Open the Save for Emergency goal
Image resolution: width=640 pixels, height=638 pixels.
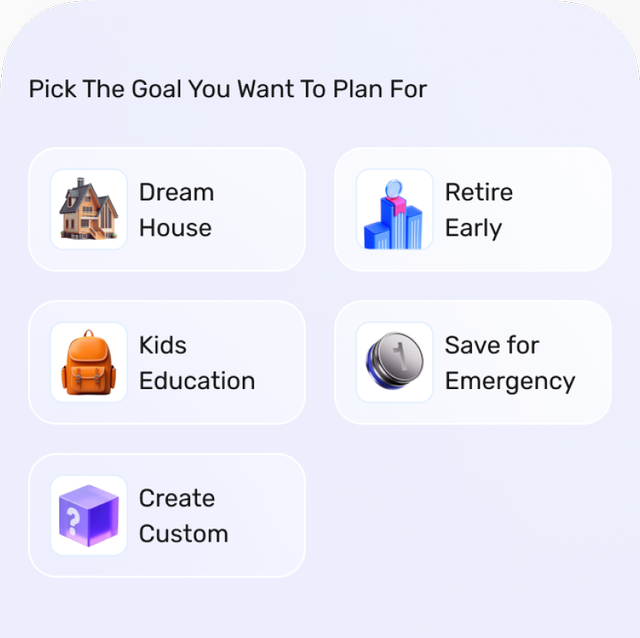[472, 363]
